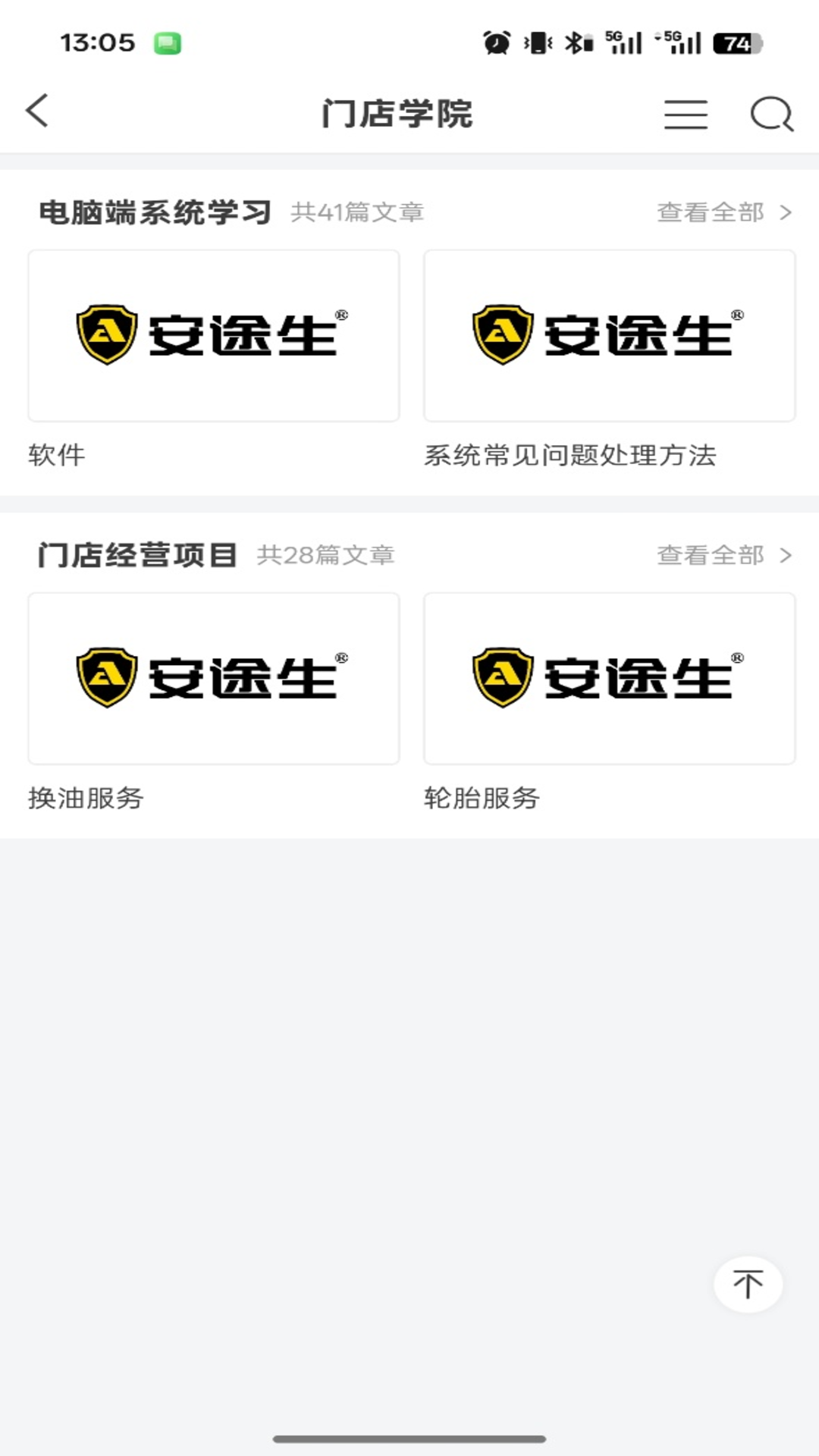Select the 门店经营项目 section header
Screen dimensions: 819x1456
pyautogui.click(x=140, y=556)
